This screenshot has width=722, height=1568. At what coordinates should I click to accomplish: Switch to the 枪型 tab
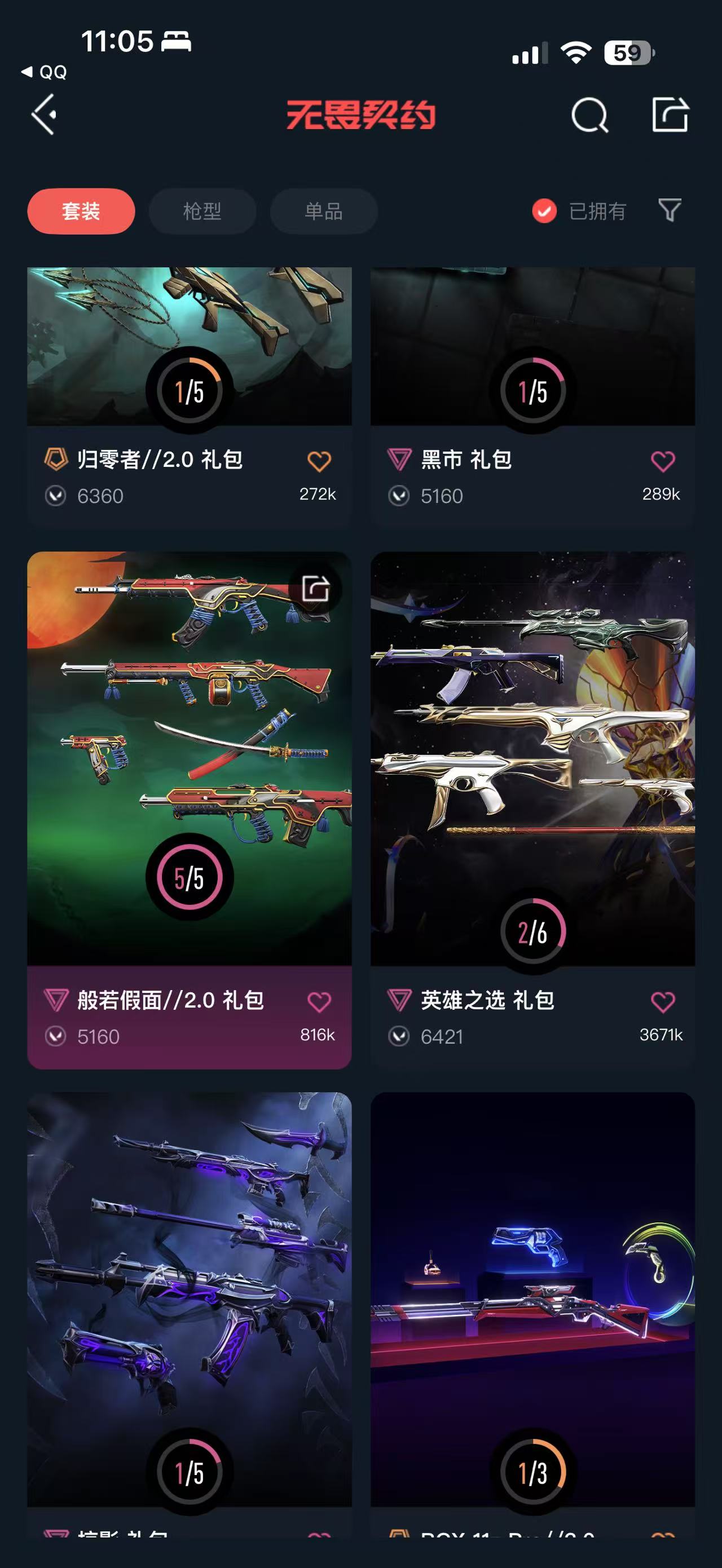pyautogui.click(x=202, y=211)
